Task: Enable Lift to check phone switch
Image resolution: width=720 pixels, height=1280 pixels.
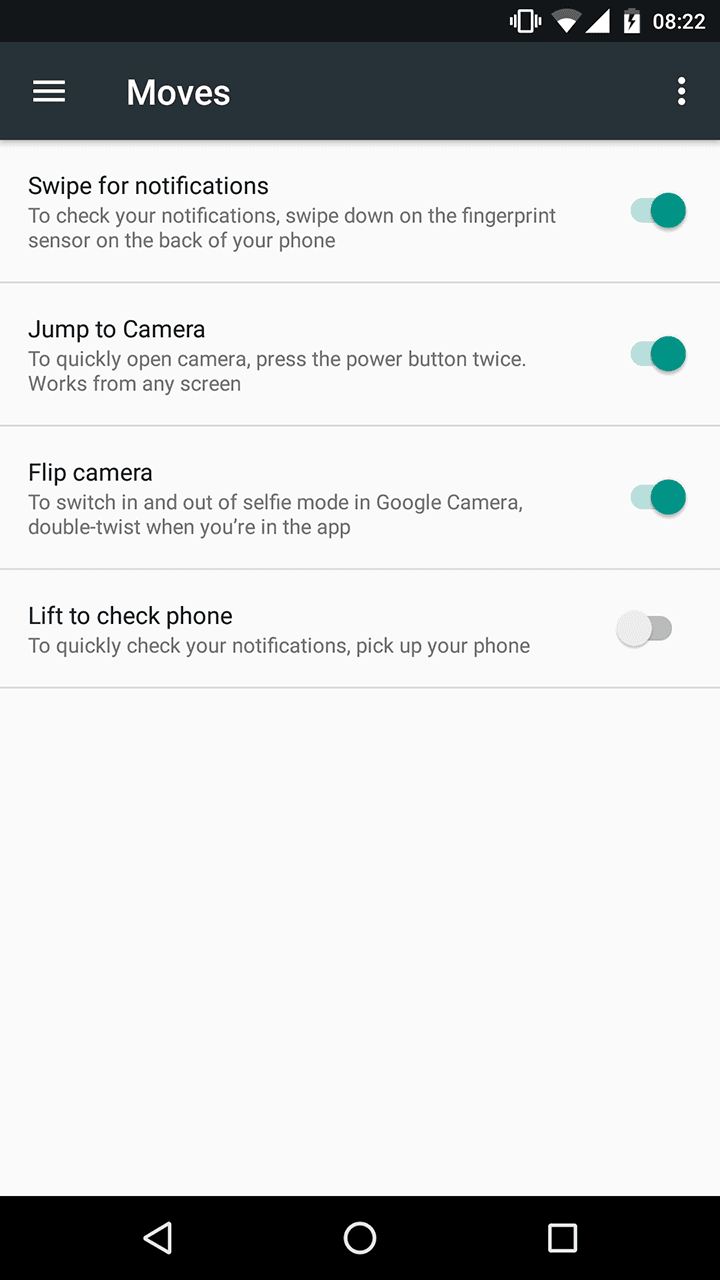Action: pyautogui.click(x=645, y=629)
